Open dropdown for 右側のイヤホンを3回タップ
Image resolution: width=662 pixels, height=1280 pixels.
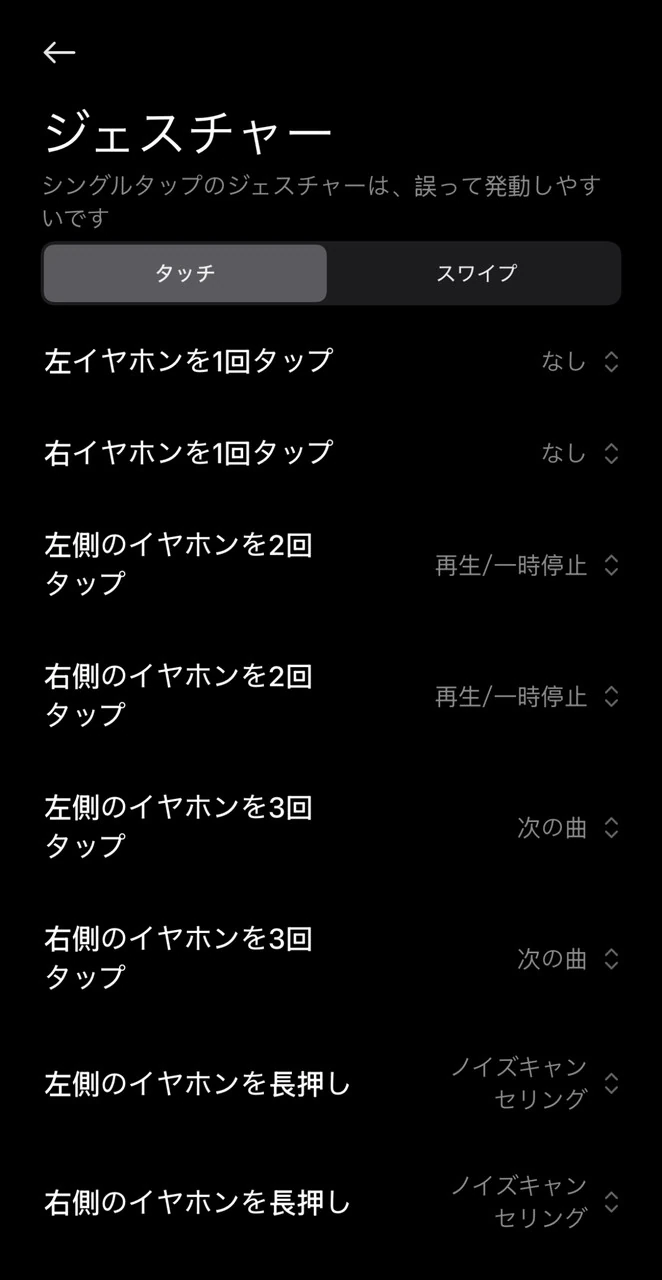(x=567, y=959)
